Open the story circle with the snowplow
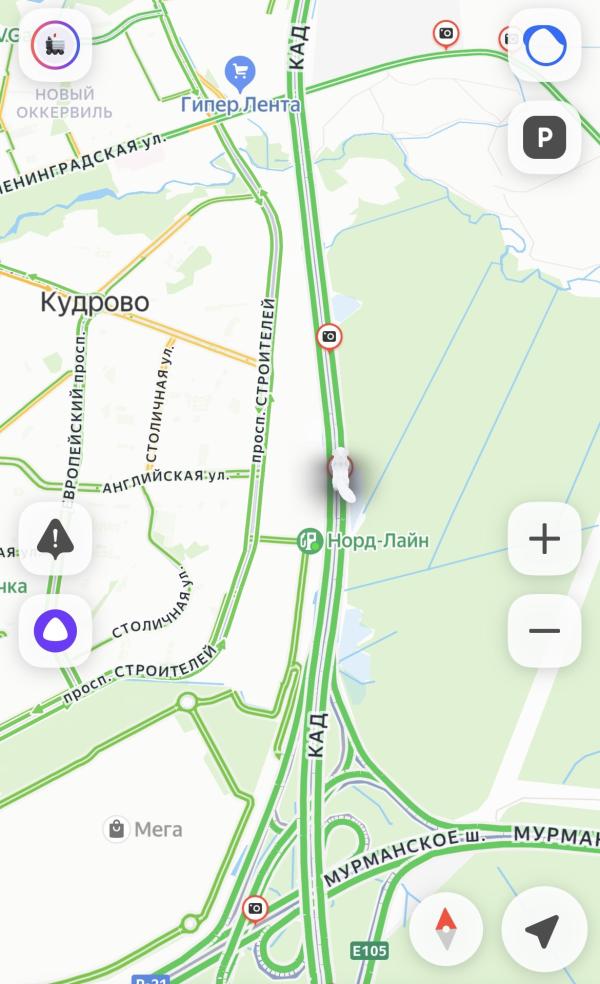600x984 pixels. pos(56,44)
